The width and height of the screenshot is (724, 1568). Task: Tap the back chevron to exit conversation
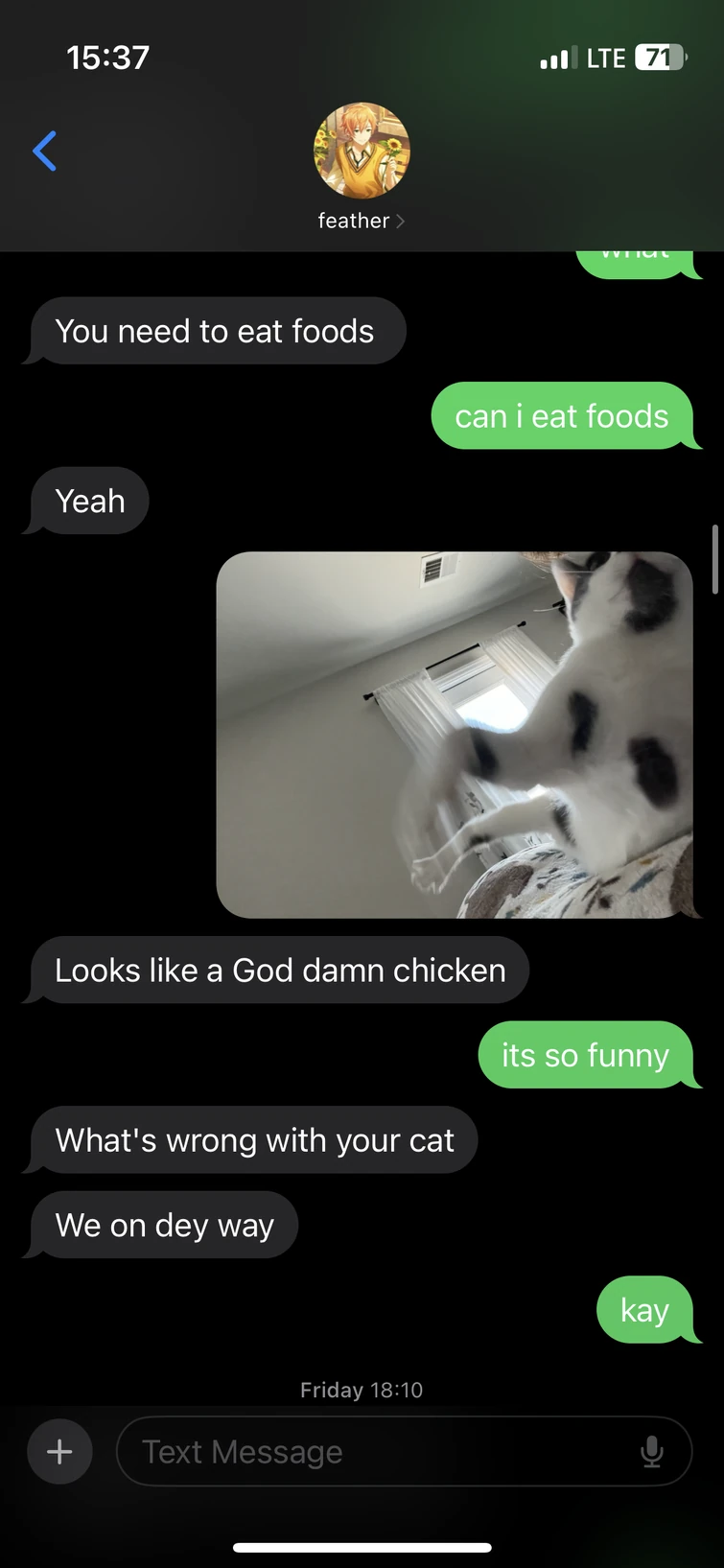pos(44,151)
